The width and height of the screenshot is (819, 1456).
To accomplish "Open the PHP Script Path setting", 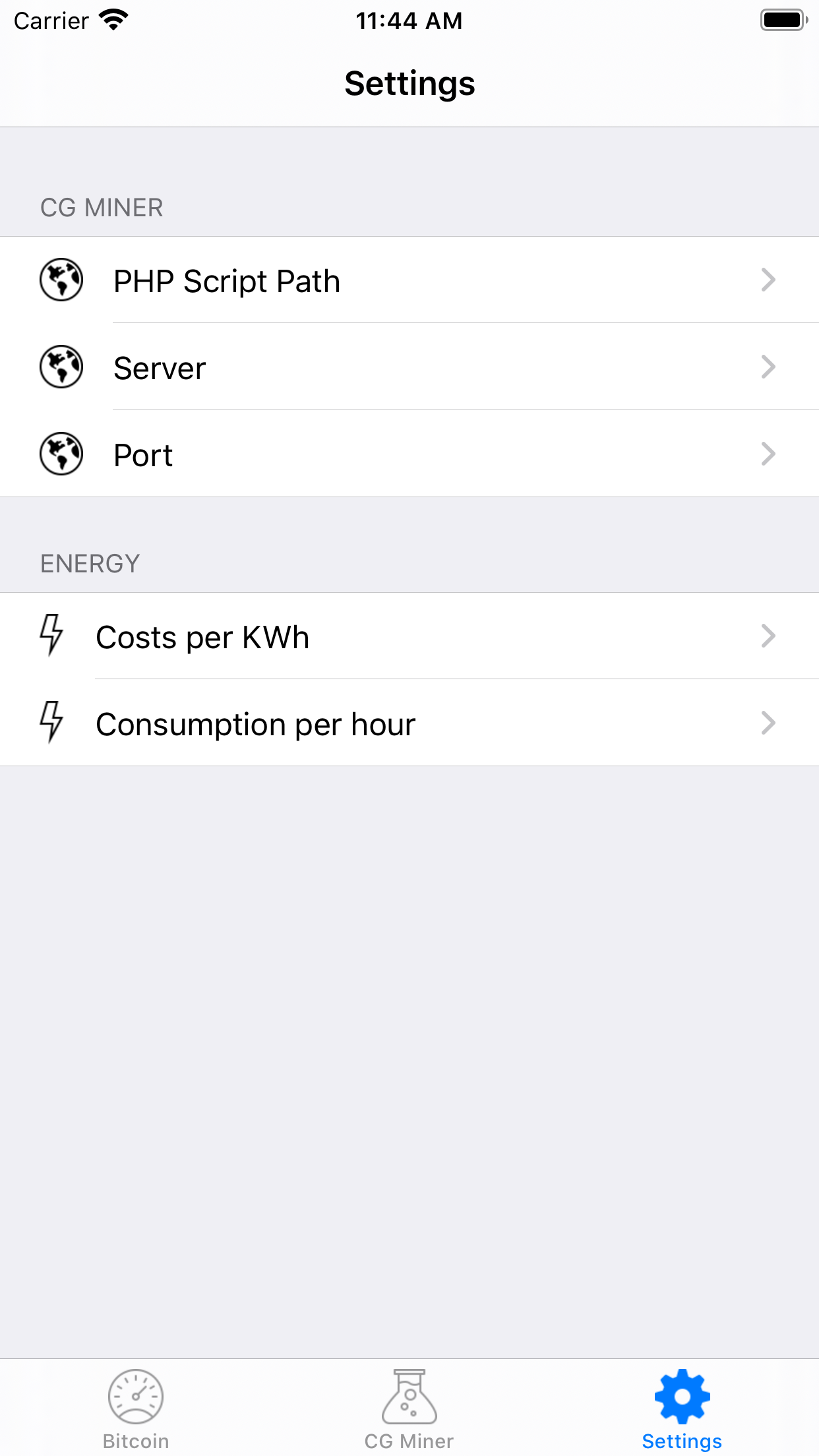I will click(x=409, y=280).
